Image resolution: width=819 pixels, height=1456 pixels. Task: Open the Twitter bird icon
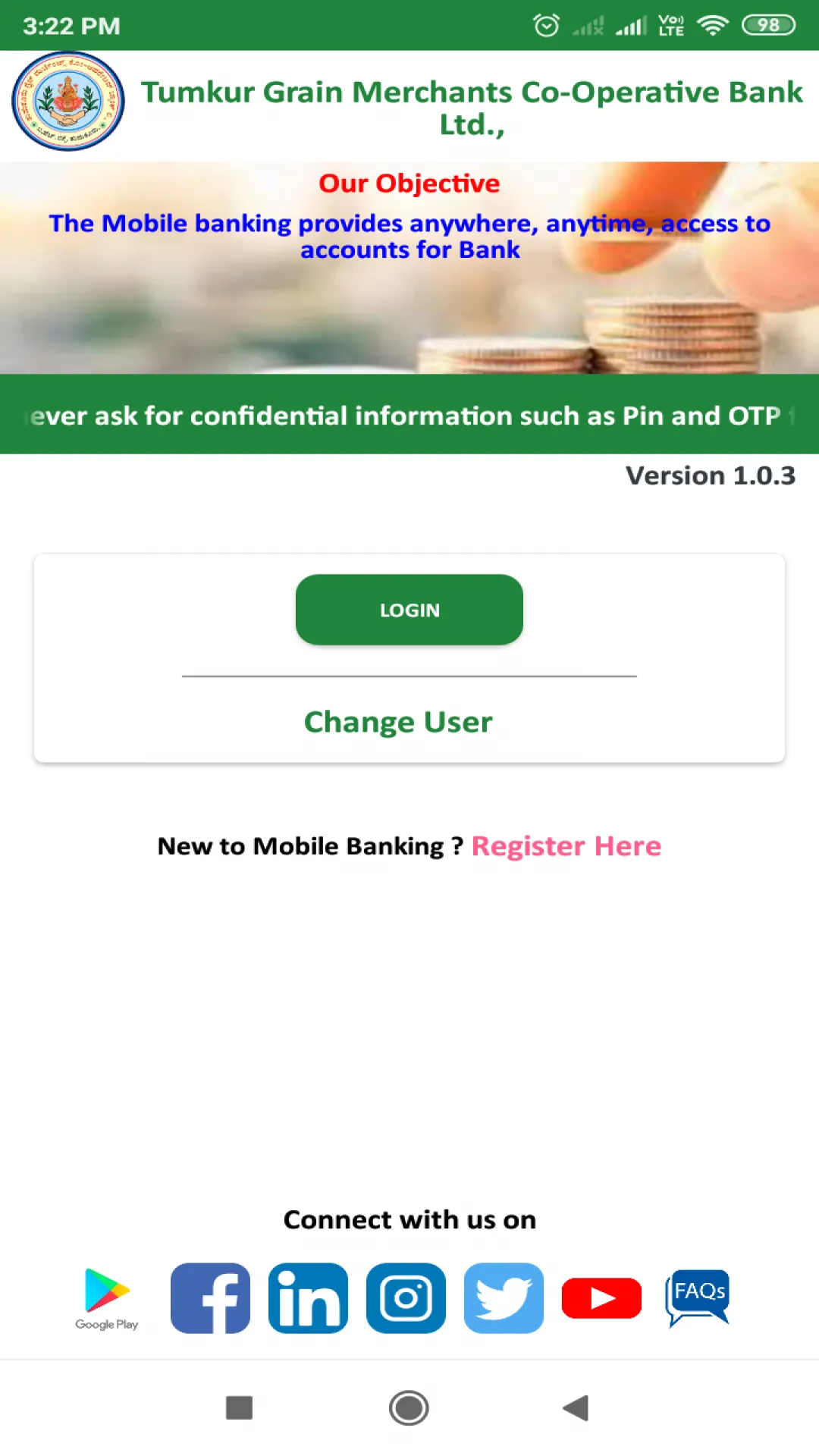504,1298
